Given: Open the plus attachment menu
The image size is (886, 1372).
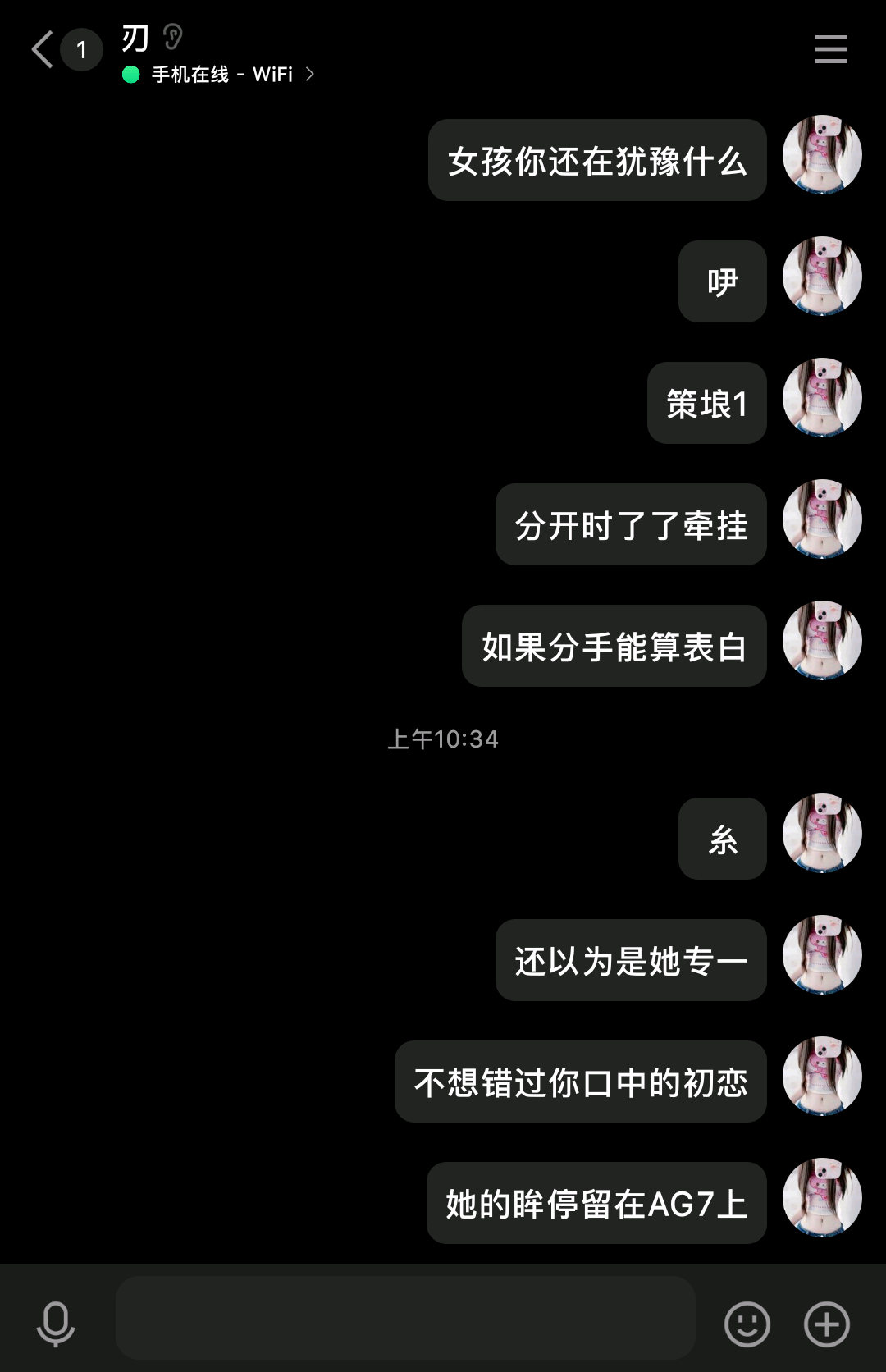Looking at the screenshot, I should [x=826, y=1324].
